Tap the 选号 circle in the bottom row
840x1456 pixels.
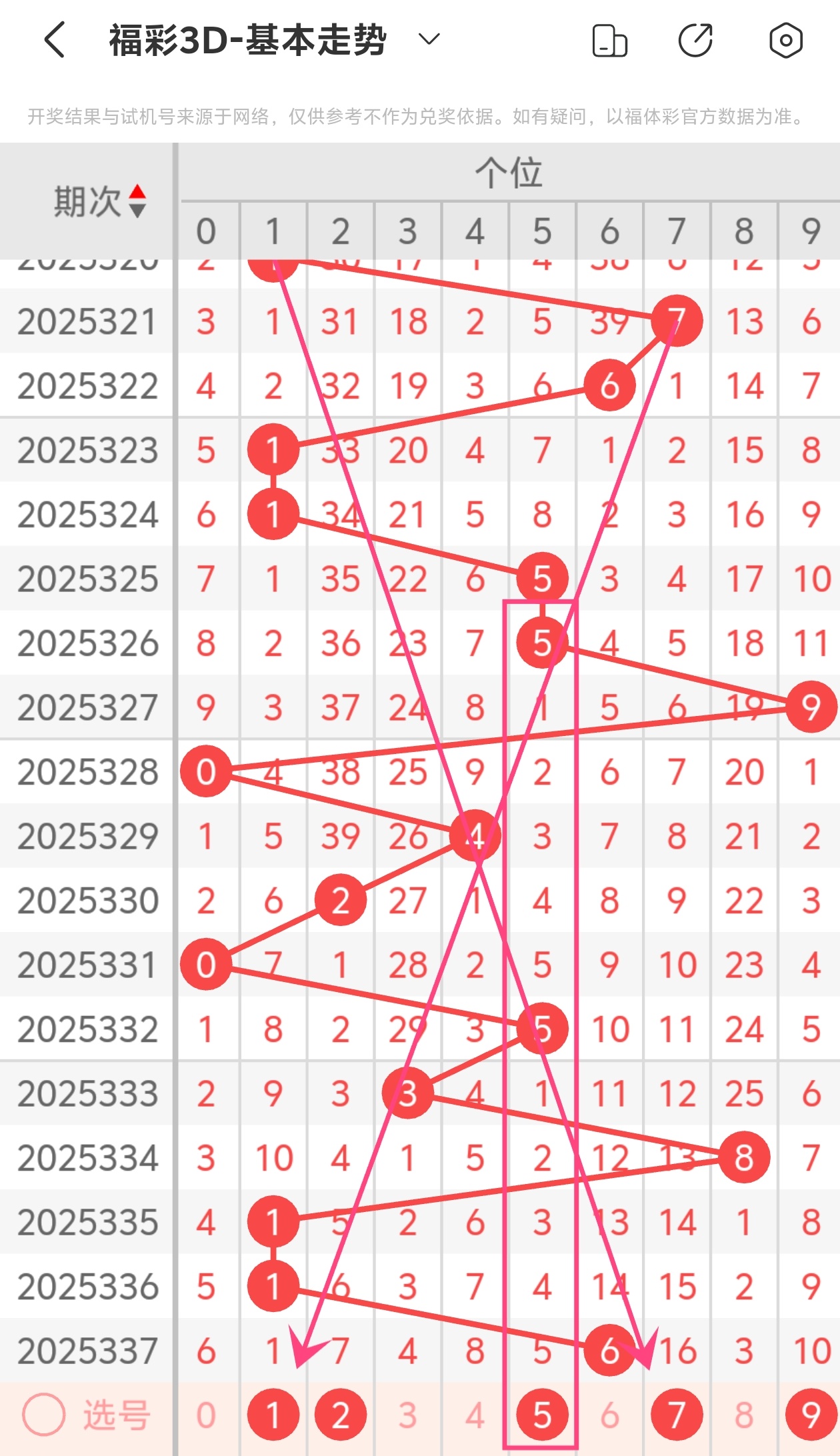[x=44, y=1415]
